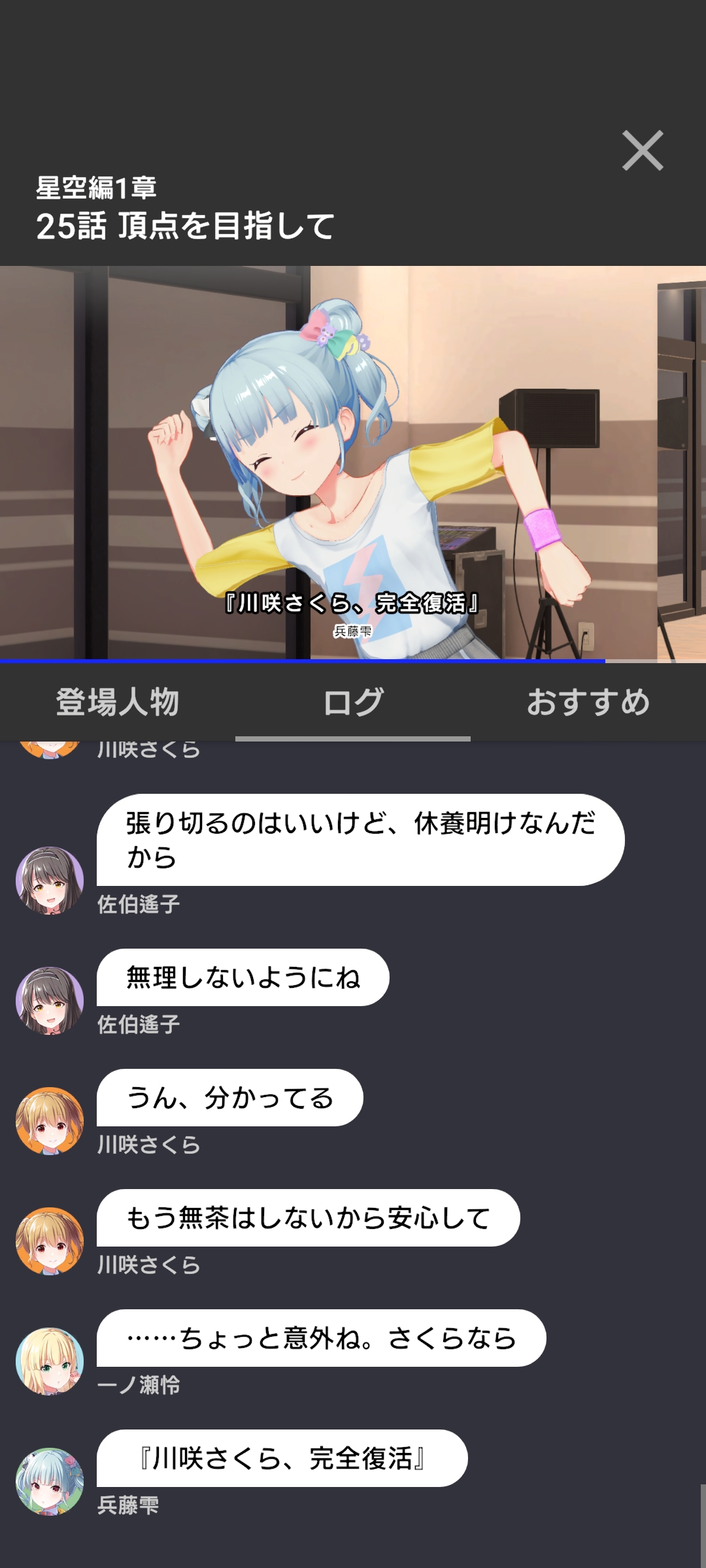Select the ログ tab
Image resolution: width=706 pixels, height=1568 pixels.
tap(353, 702)
